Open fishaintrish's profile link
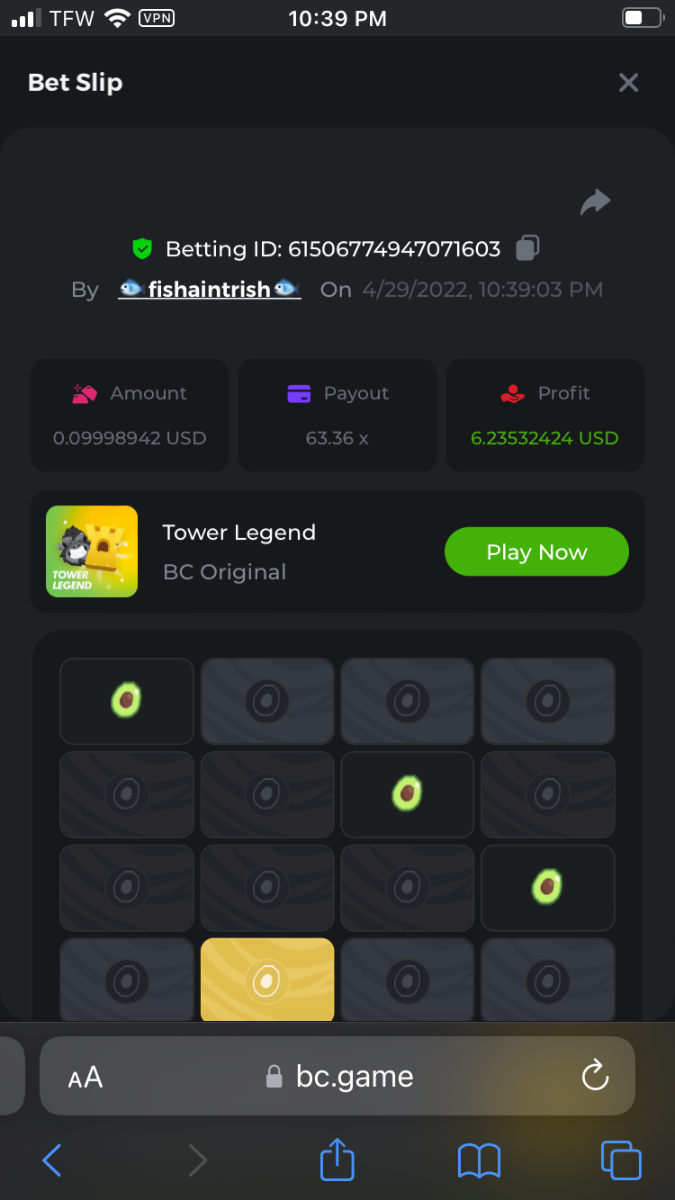The image size is (675, 1200). 210,290
